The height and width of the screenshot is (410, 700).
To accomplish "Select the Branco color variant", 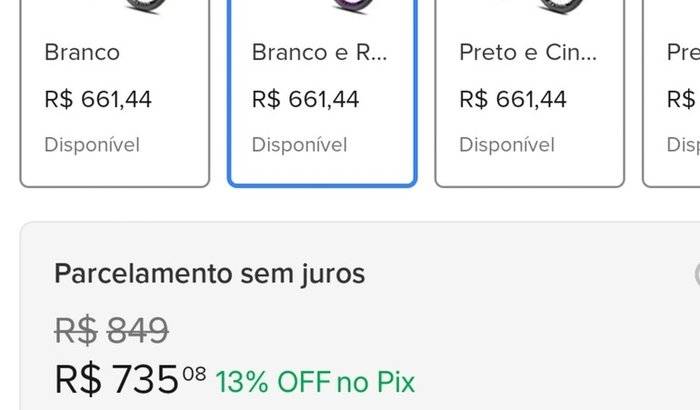I will 114,95.
